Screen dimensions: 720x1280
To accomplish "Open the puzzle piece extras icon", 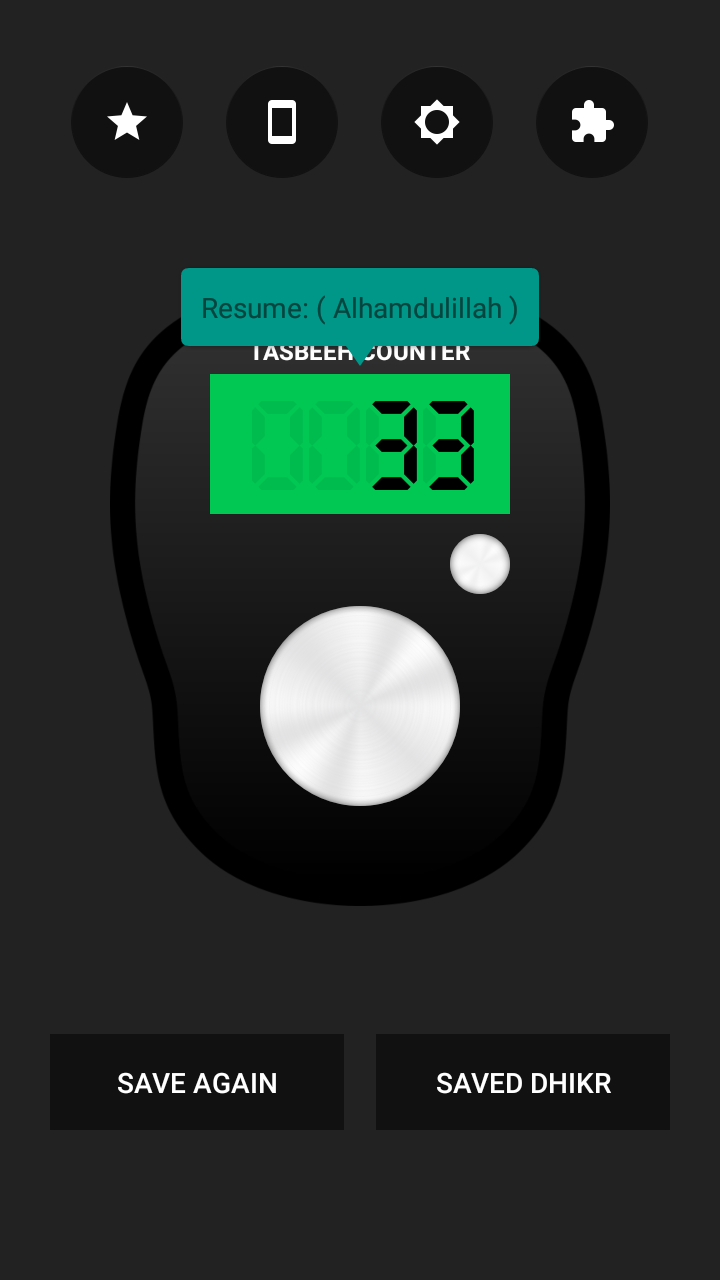I will 592,122.
